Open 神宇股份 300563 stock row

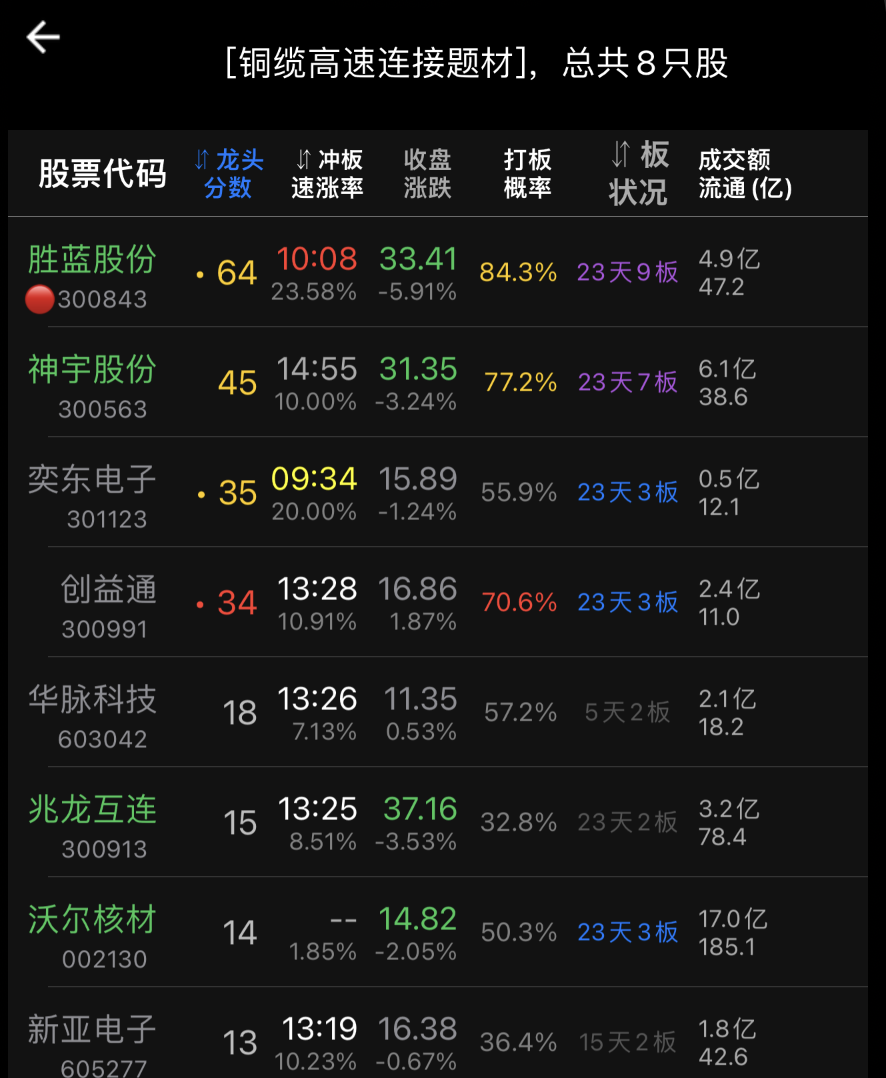tap(92, 383)
